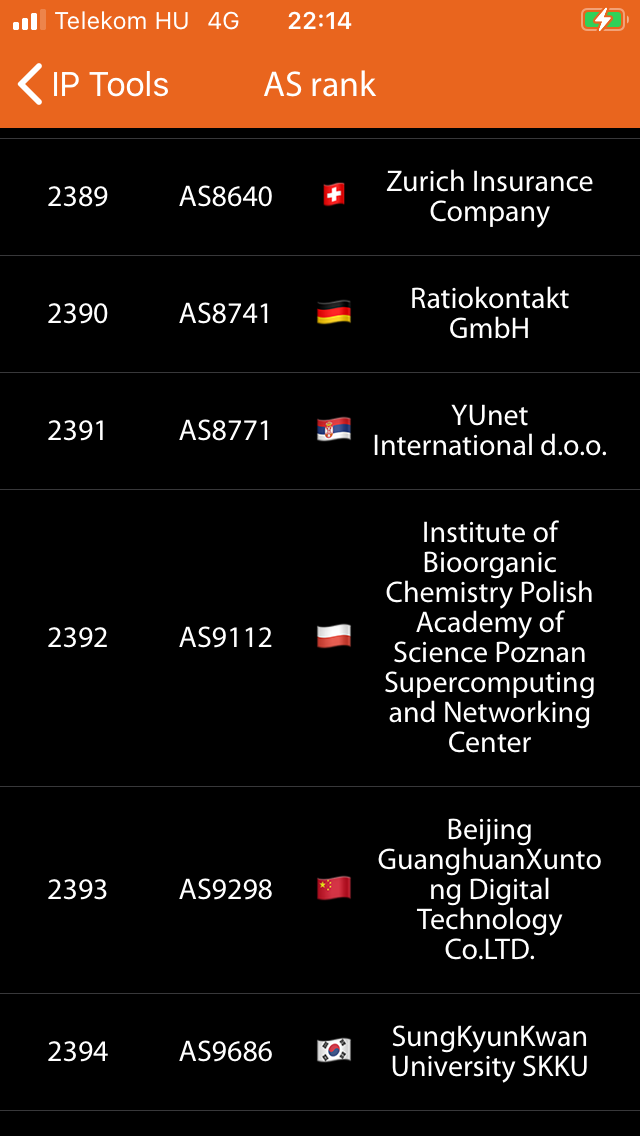The width and height of the screenshot is (640, 1136).
Task: Select the Ratiokontakt GmbH AS8741 entry
Action: (320, 314)
